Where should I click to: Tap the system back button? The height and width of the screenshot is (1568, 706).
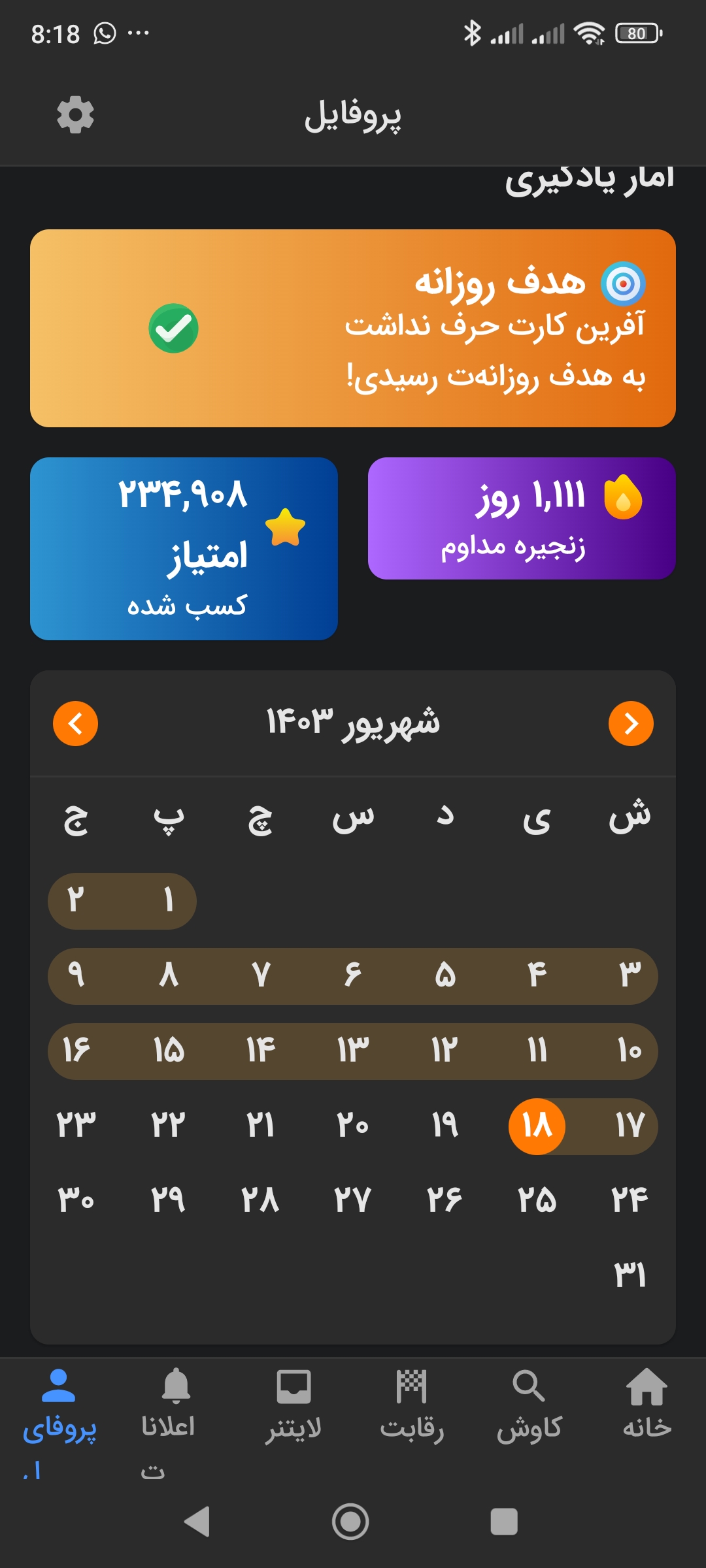197,1522
